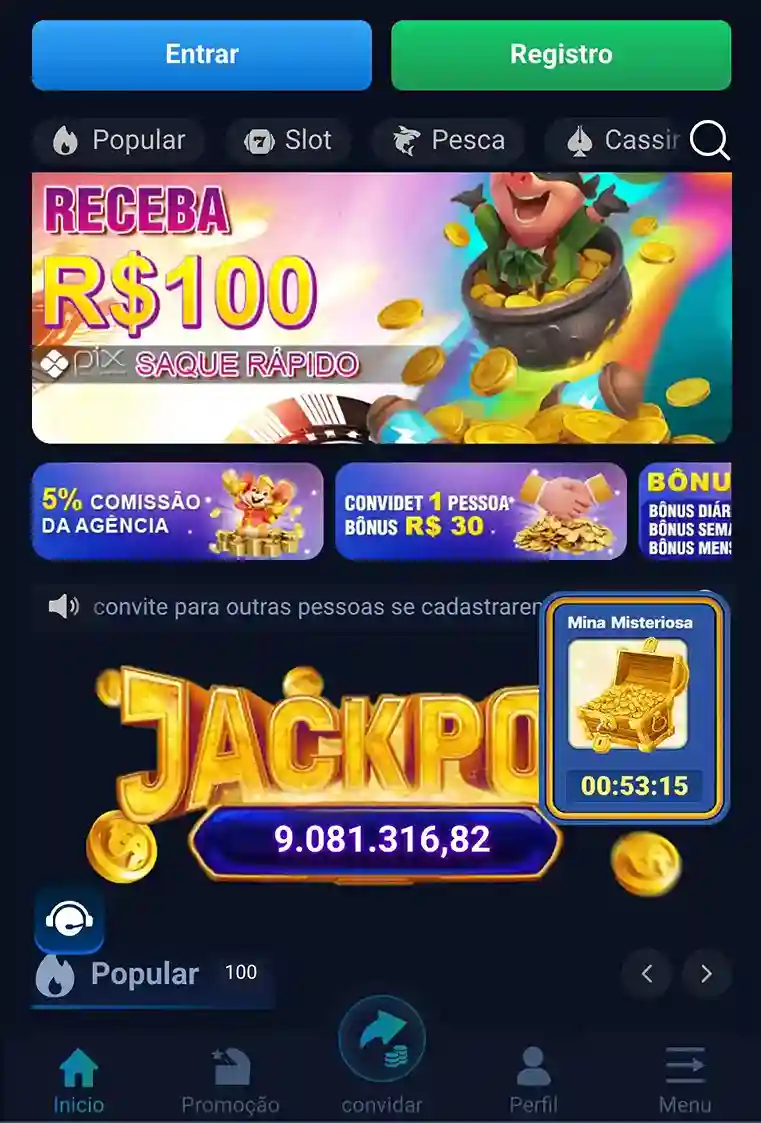Open the search magnifier icon
The image size is (761, 1123).
pos(711,143)
